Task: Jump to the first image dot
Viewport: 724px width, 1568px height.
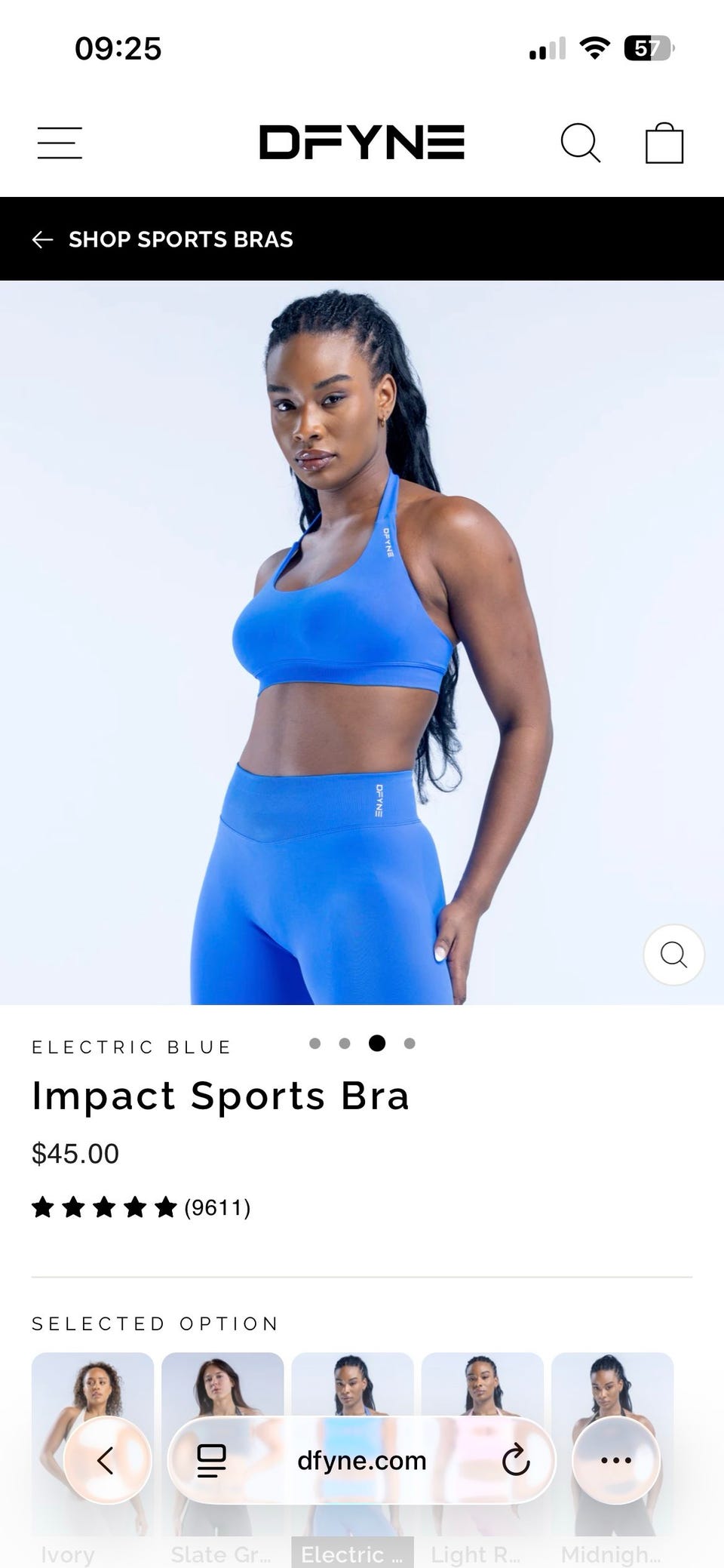Action: pyautogui.click(x=315, y=1044)
